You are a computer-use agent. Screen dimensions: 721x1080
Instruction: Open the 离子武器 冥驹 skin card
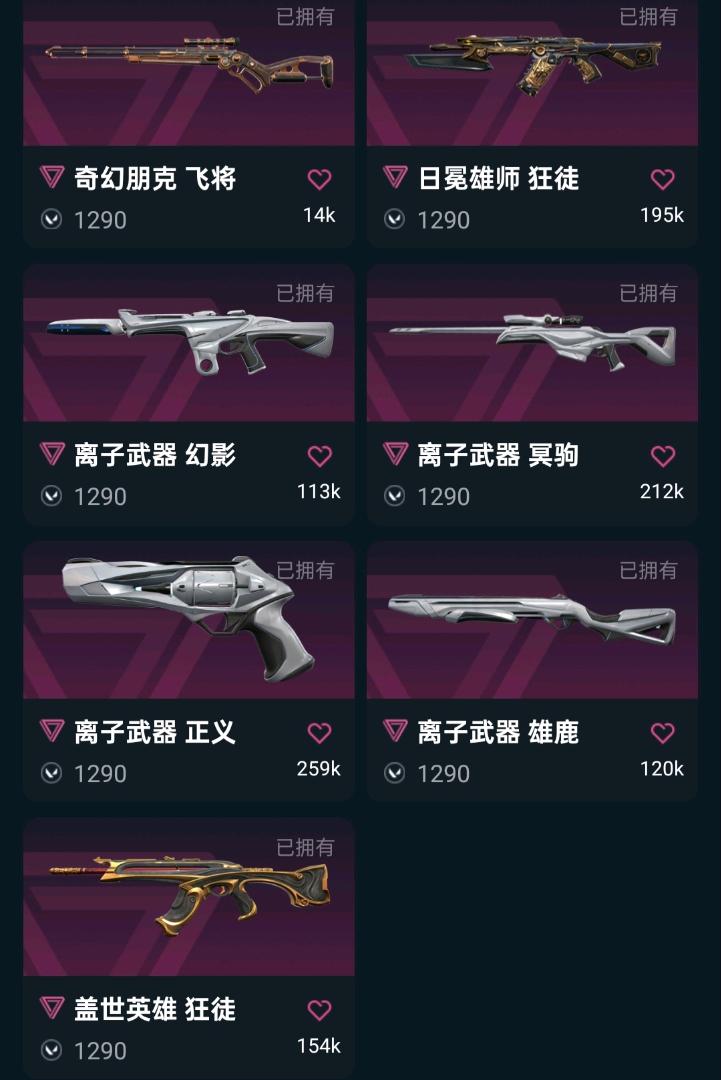[532, 345]
